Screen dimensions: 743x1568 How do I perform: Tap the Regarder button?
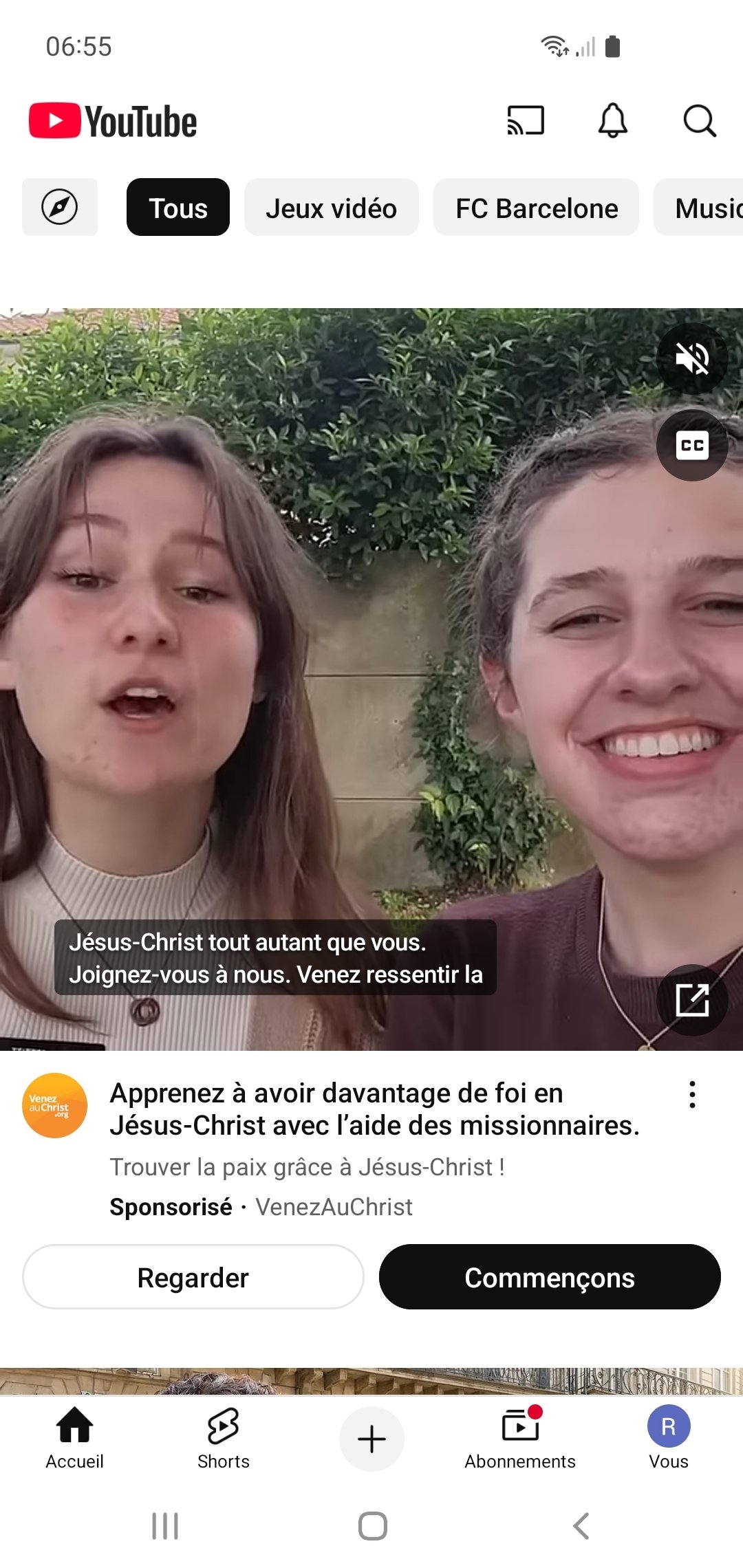pyautogui.click(x=193, y=1277)
